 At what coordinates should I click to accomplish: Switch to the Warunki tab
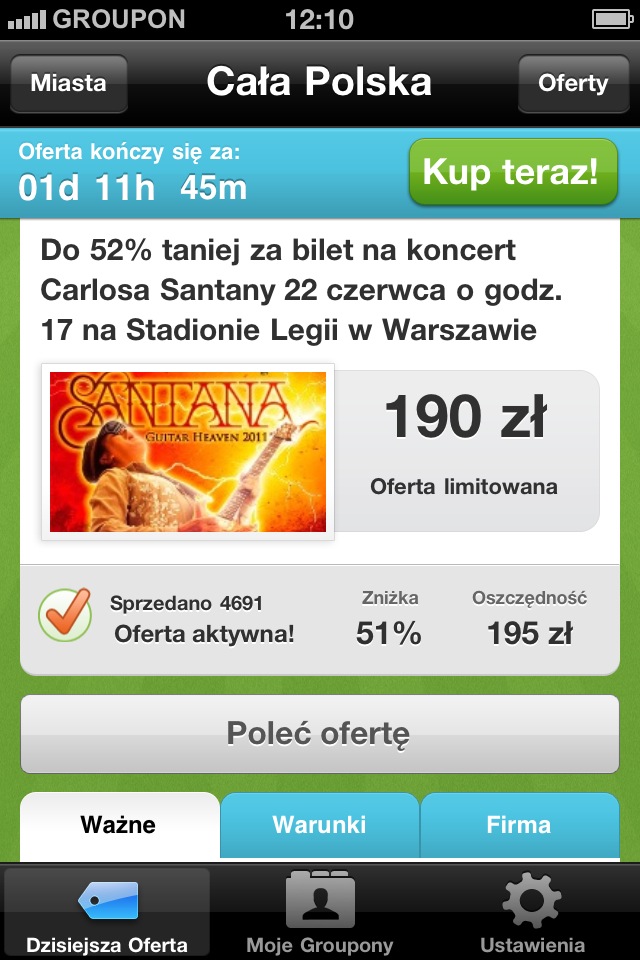[x=319, y=826]
